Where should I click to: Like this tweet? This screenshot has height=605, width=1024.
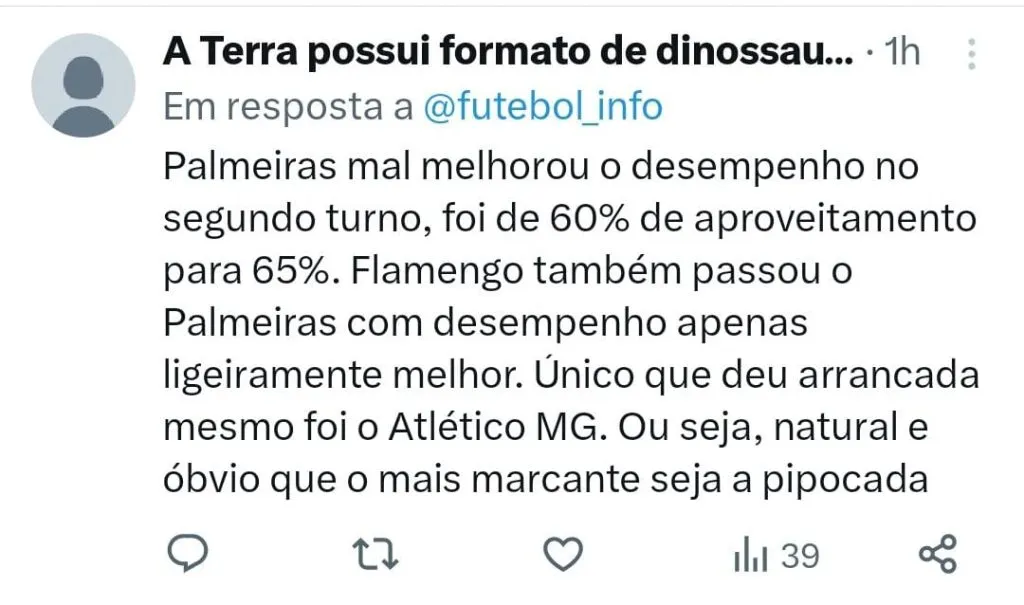563,554
